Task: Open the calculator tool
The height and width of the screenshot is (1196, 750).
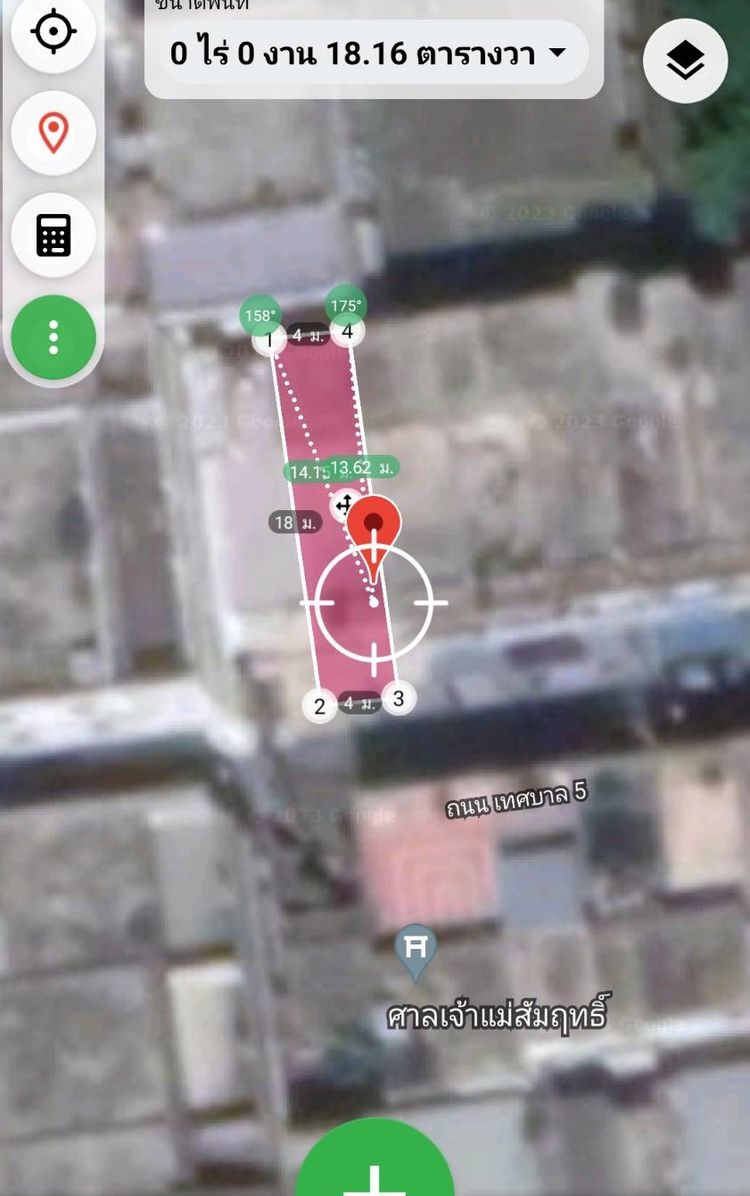Action: point(53,236)
